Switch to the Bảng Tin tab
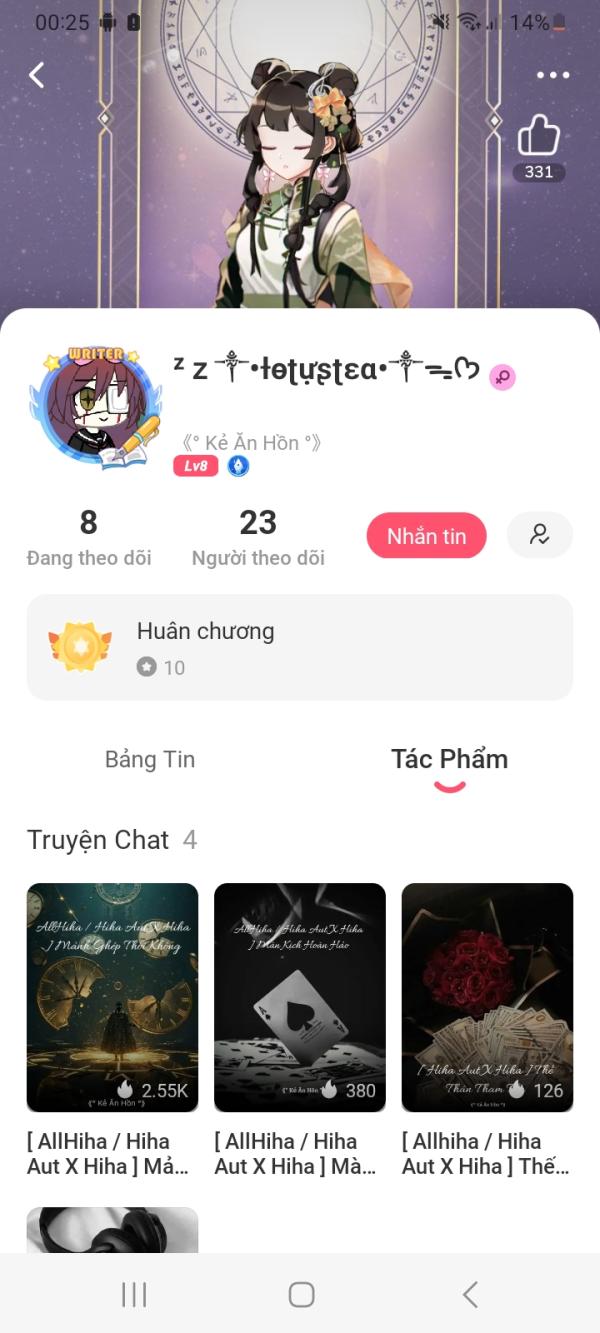 [150, 759]
